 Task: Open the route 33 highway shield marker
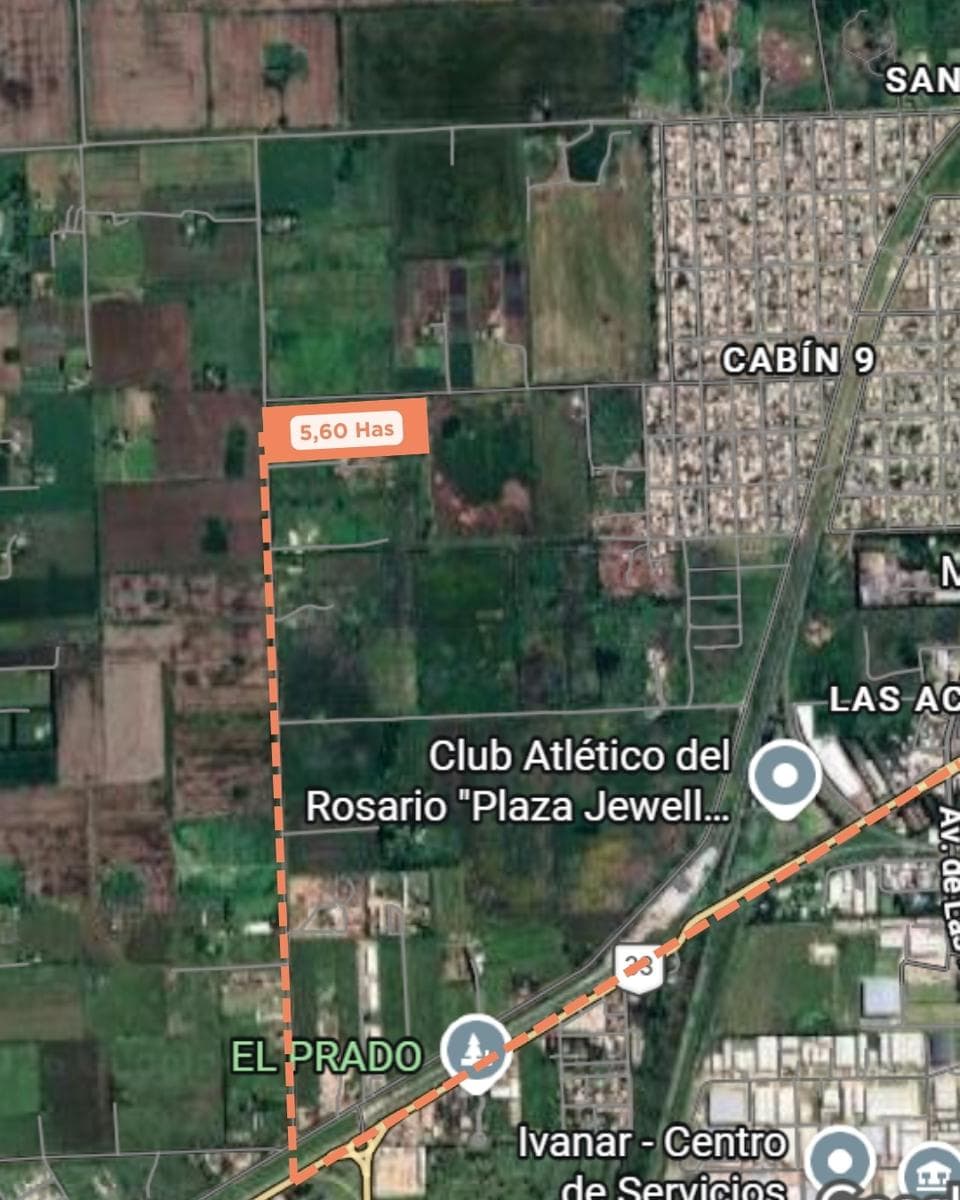pyautogui.click(x=637, y=968)
